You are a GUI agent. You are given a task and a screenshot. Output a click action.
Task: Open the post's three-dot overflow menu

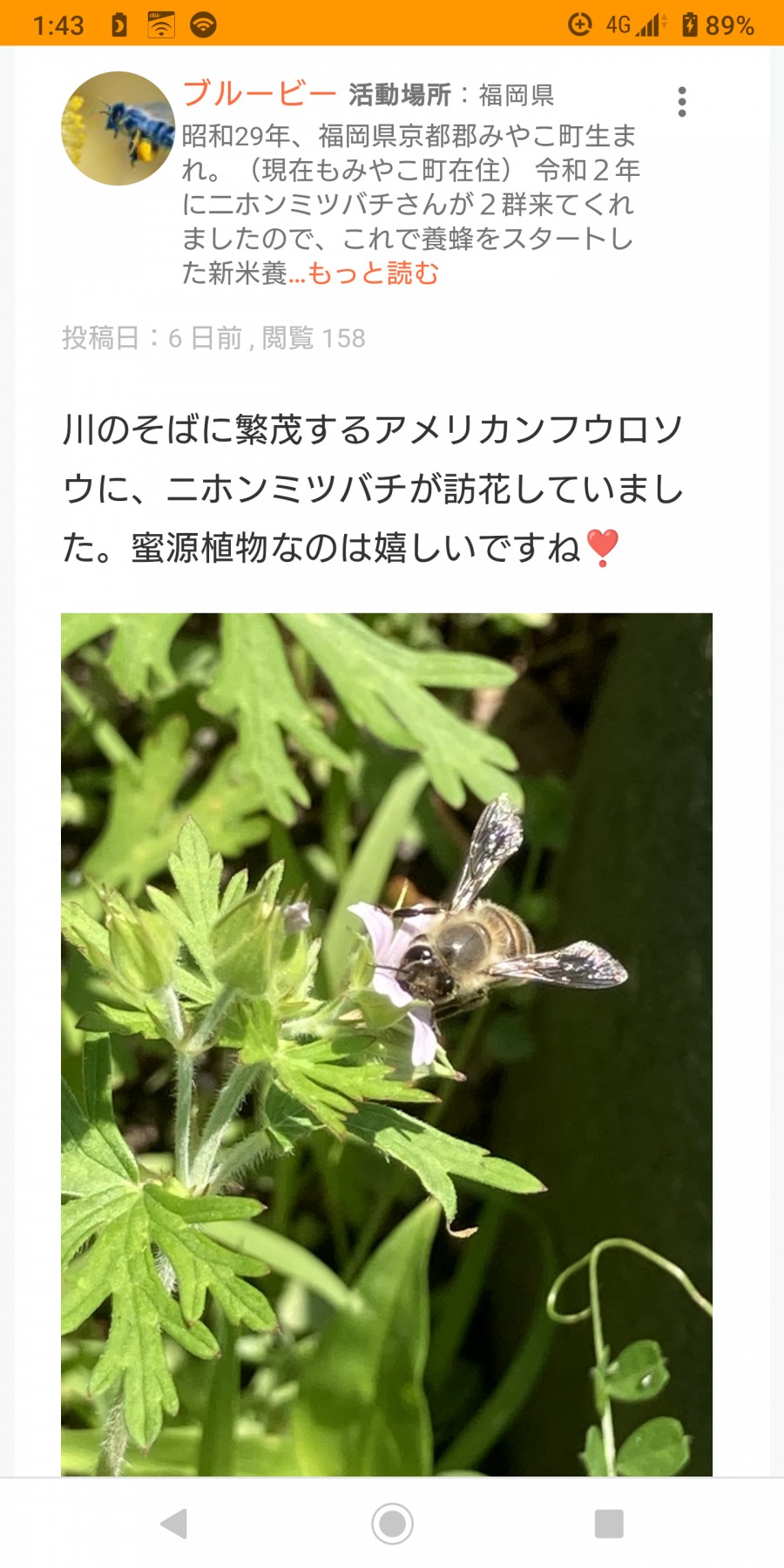(x=682, y=103)
